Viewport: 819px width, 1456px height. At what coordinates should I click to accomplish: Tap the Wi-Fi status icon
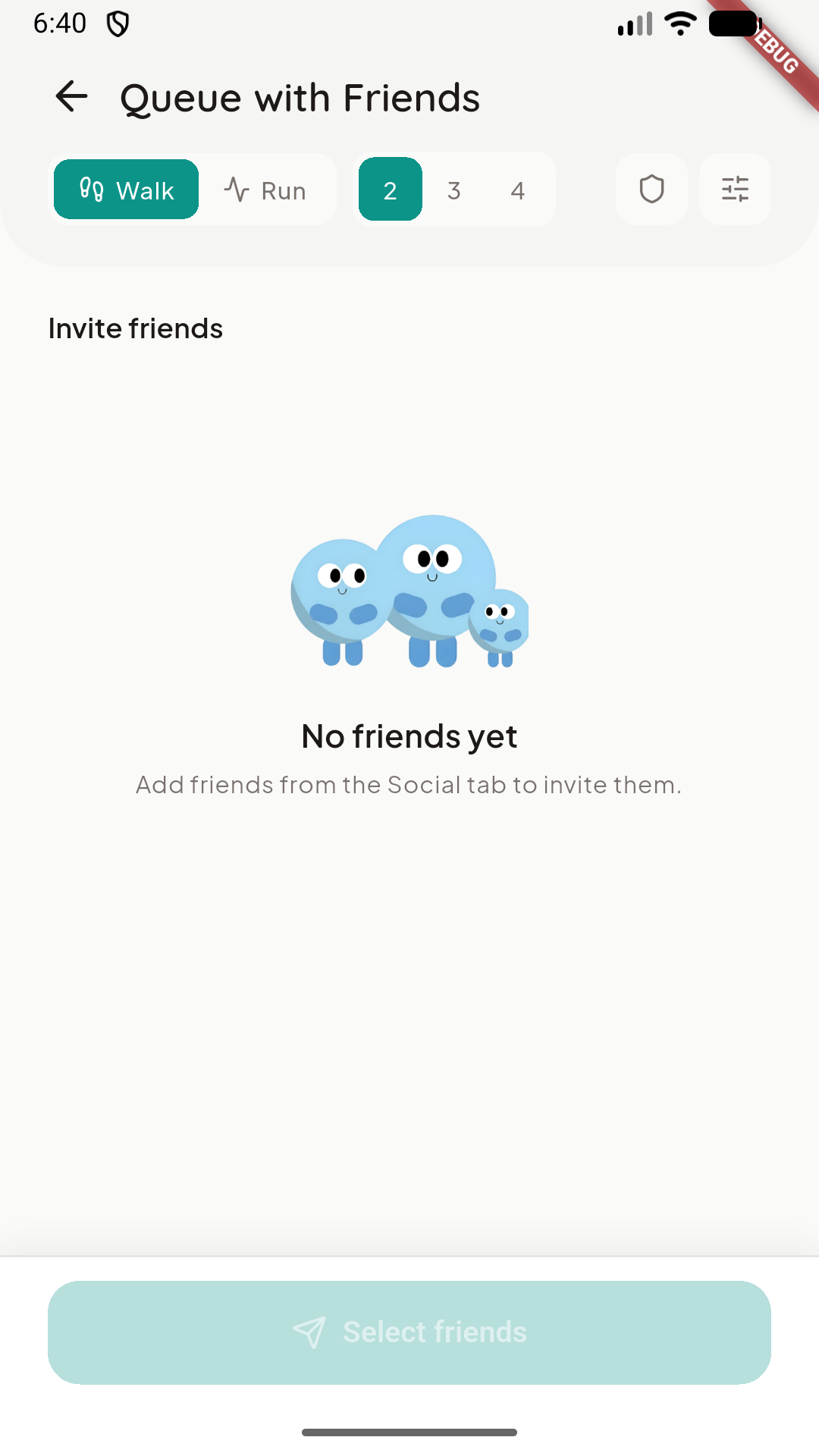[679, 23]
